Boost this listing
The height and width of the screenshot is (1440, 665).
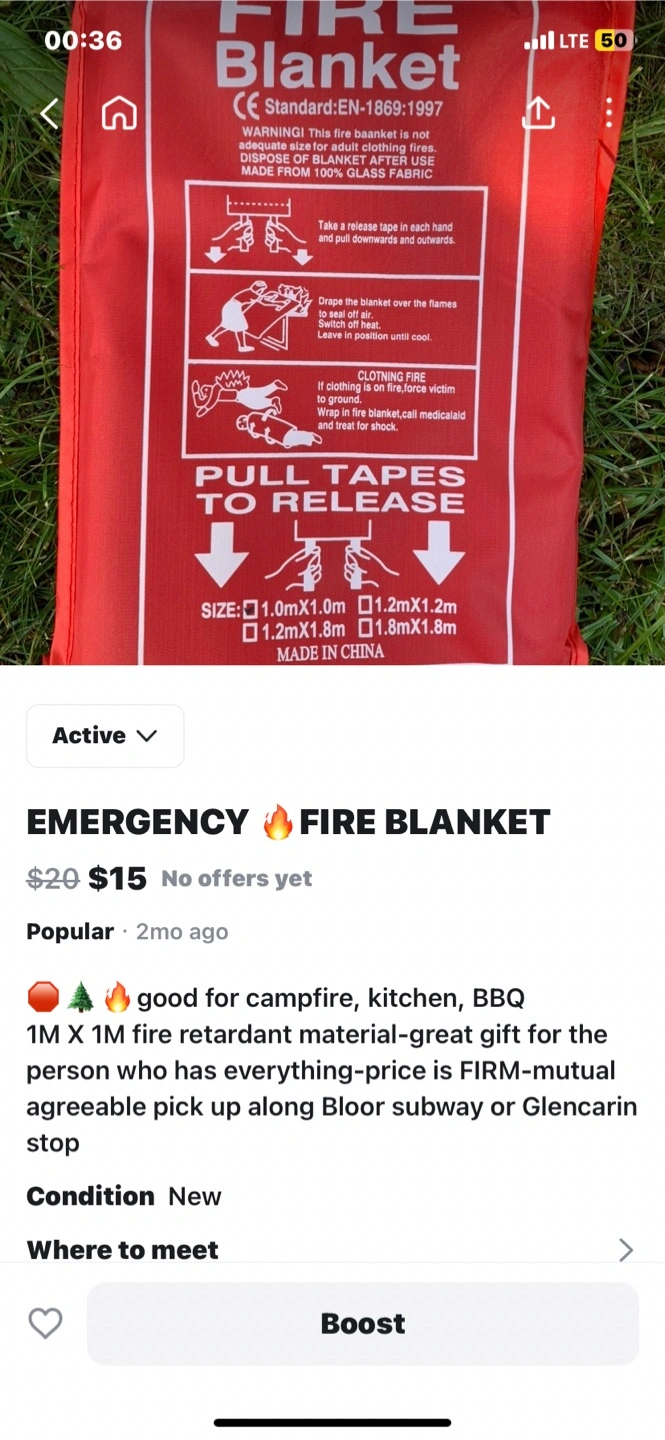[362, 1323]
